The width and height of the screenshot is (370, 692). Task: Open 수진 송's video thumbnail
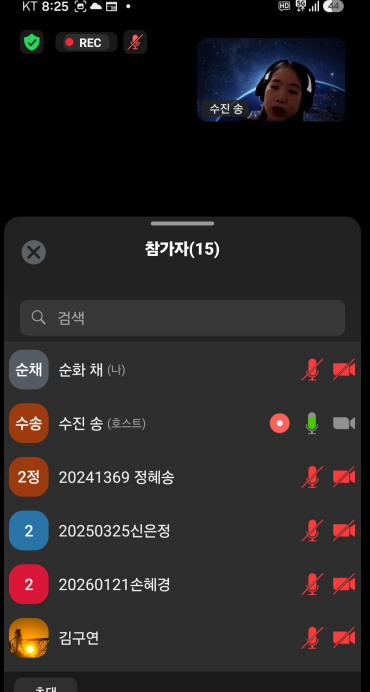(271, 79)
